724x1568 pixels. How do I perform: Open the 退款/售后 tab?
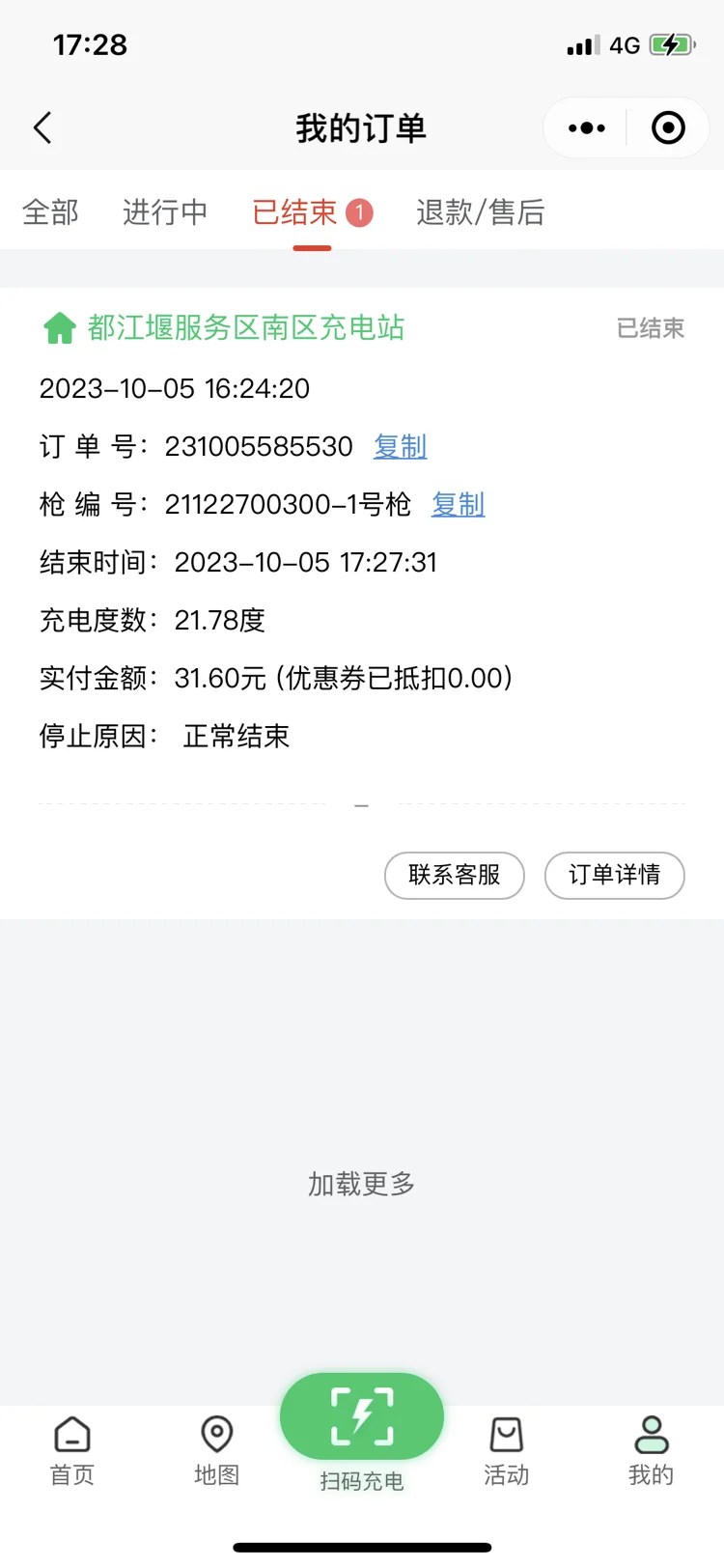(x=481, y=212)
